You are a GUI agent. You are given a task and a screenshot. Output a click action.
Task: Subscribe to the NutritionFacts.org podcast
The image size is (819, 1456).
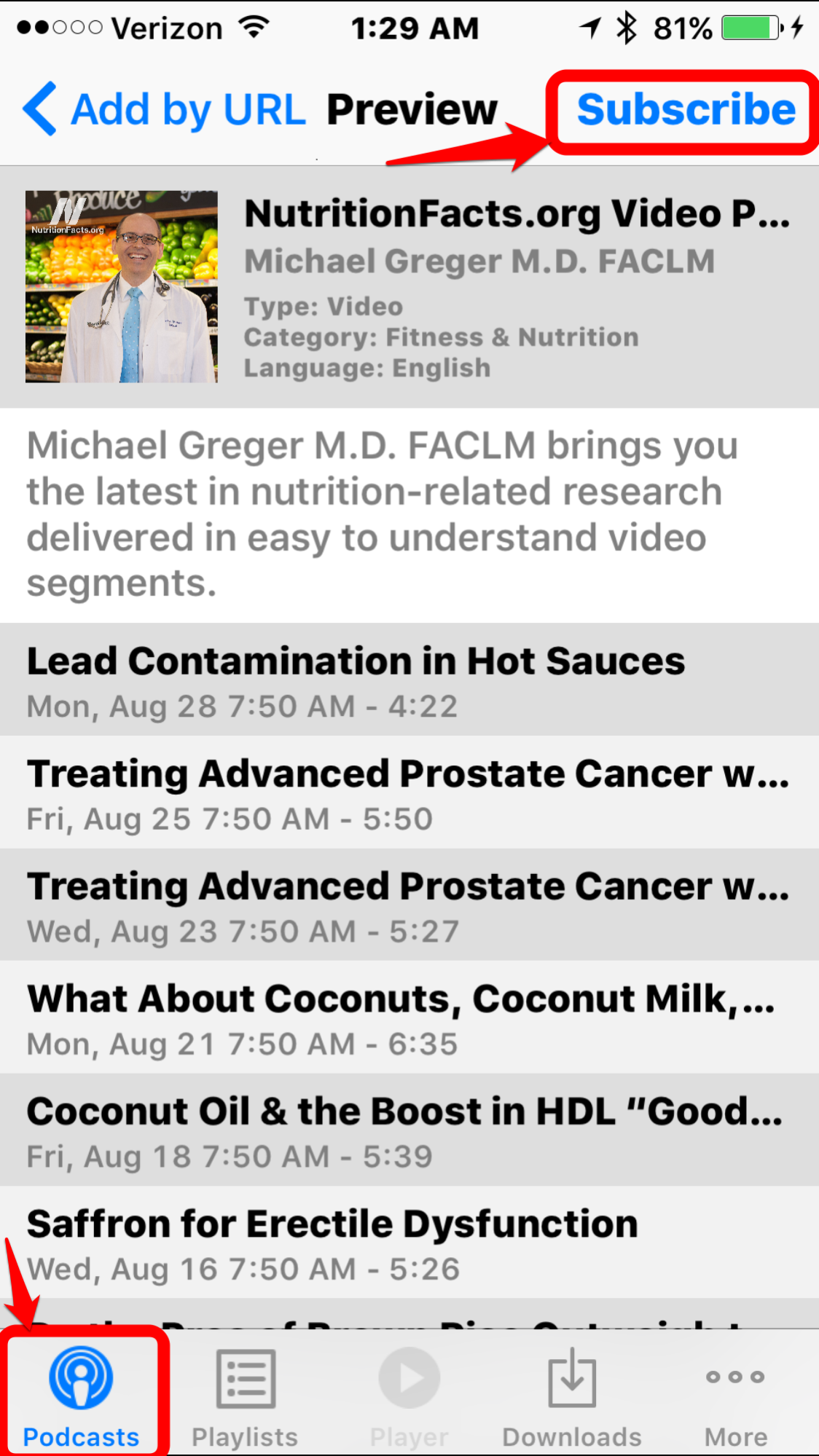(685, 110)
